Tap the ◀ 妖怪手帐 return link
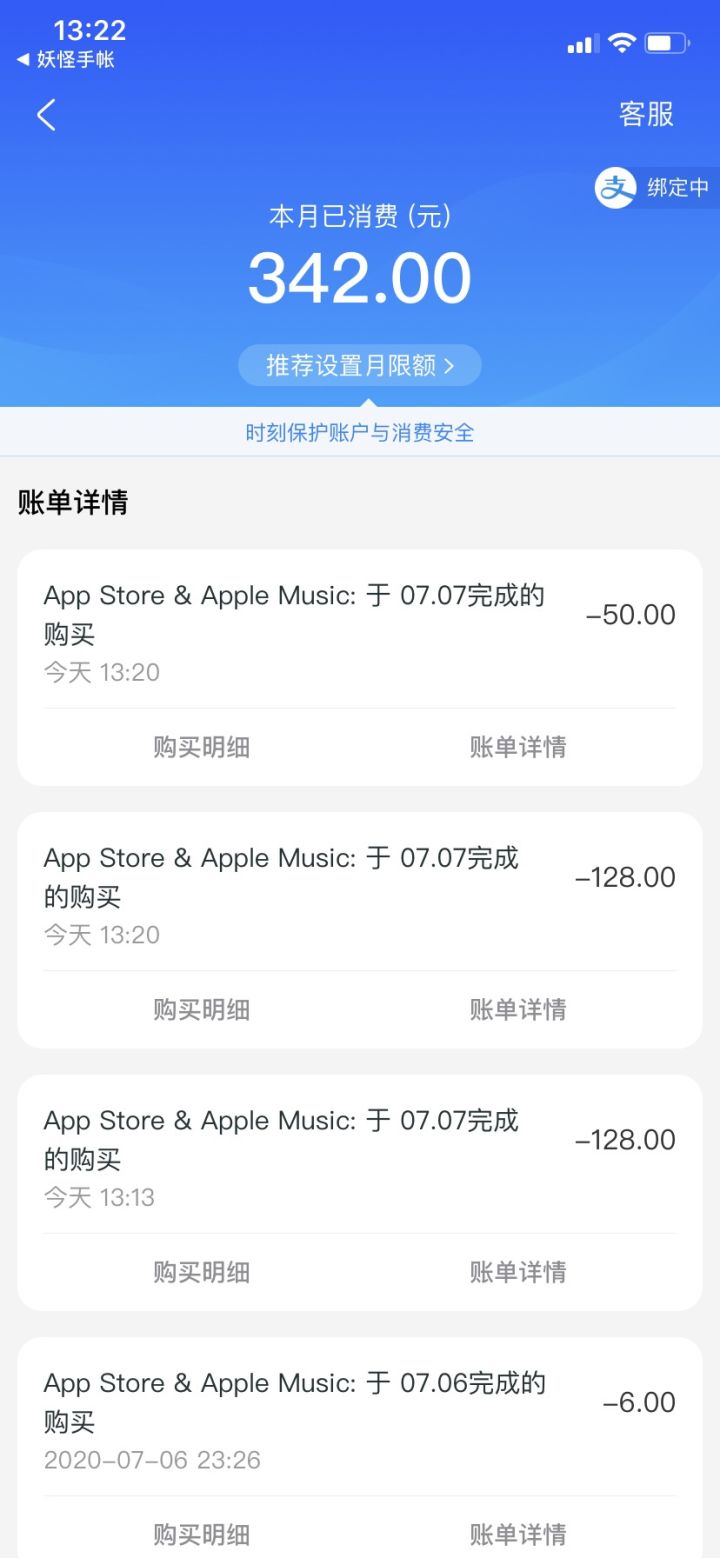 61,60
